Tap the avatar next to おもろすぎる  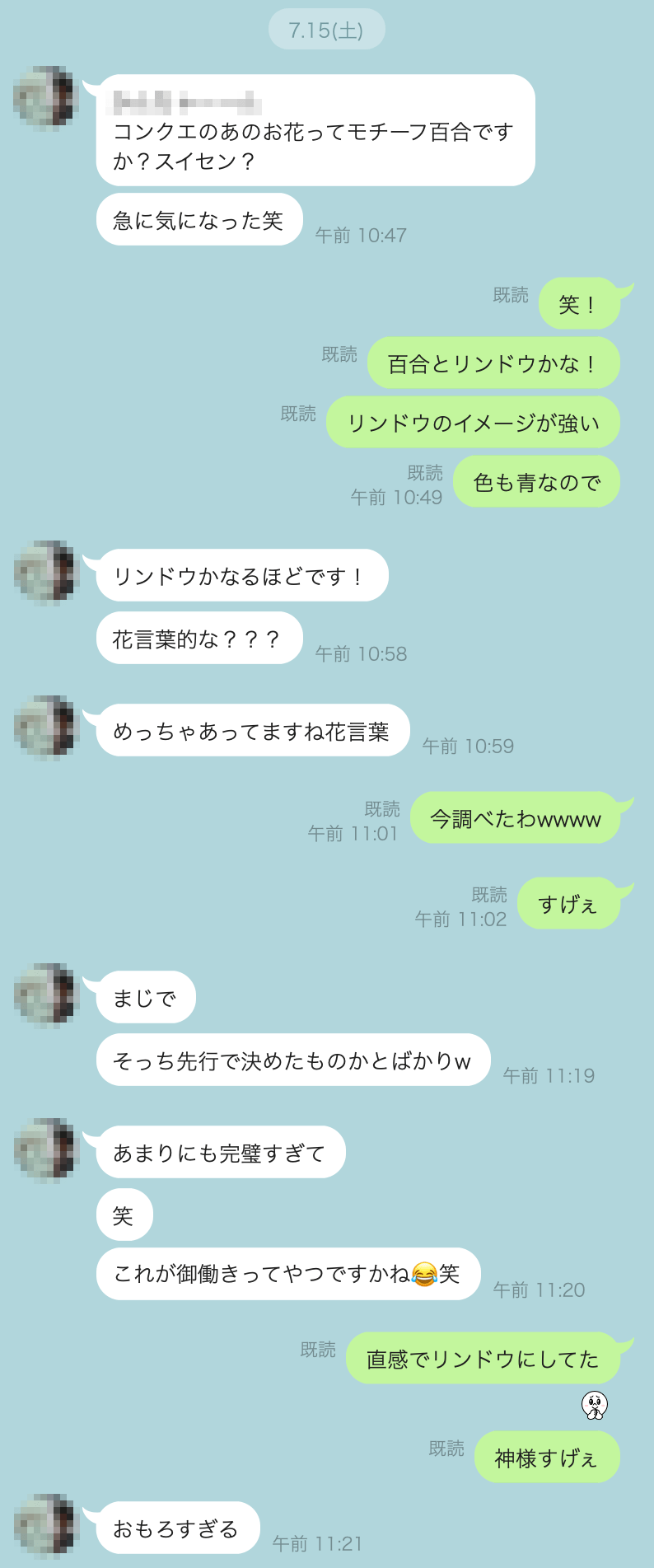click(46, 1525)
